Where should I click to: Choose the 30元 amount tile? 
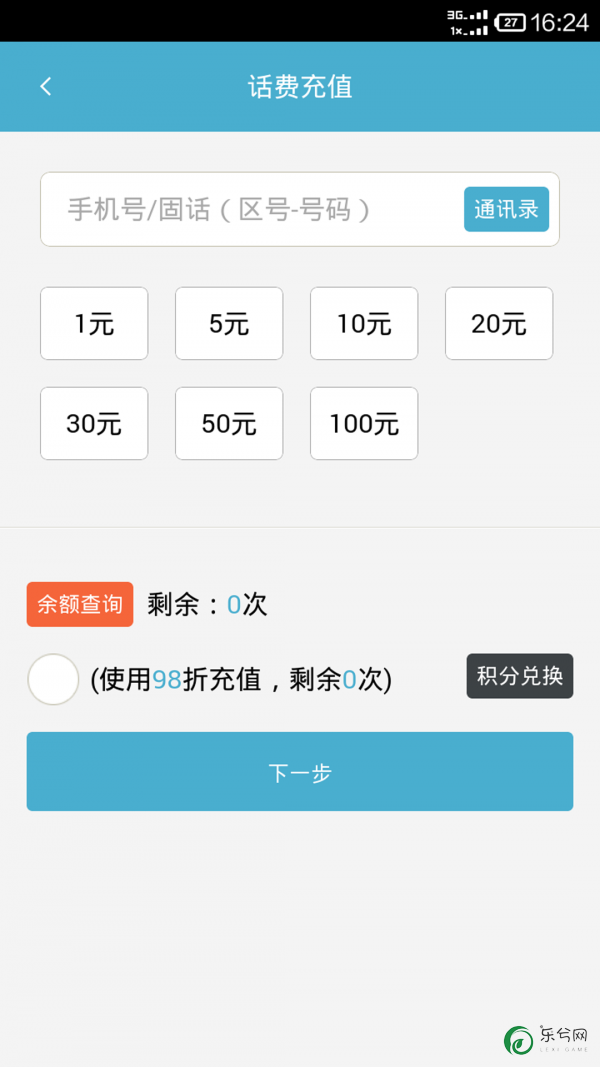point(94,423)
